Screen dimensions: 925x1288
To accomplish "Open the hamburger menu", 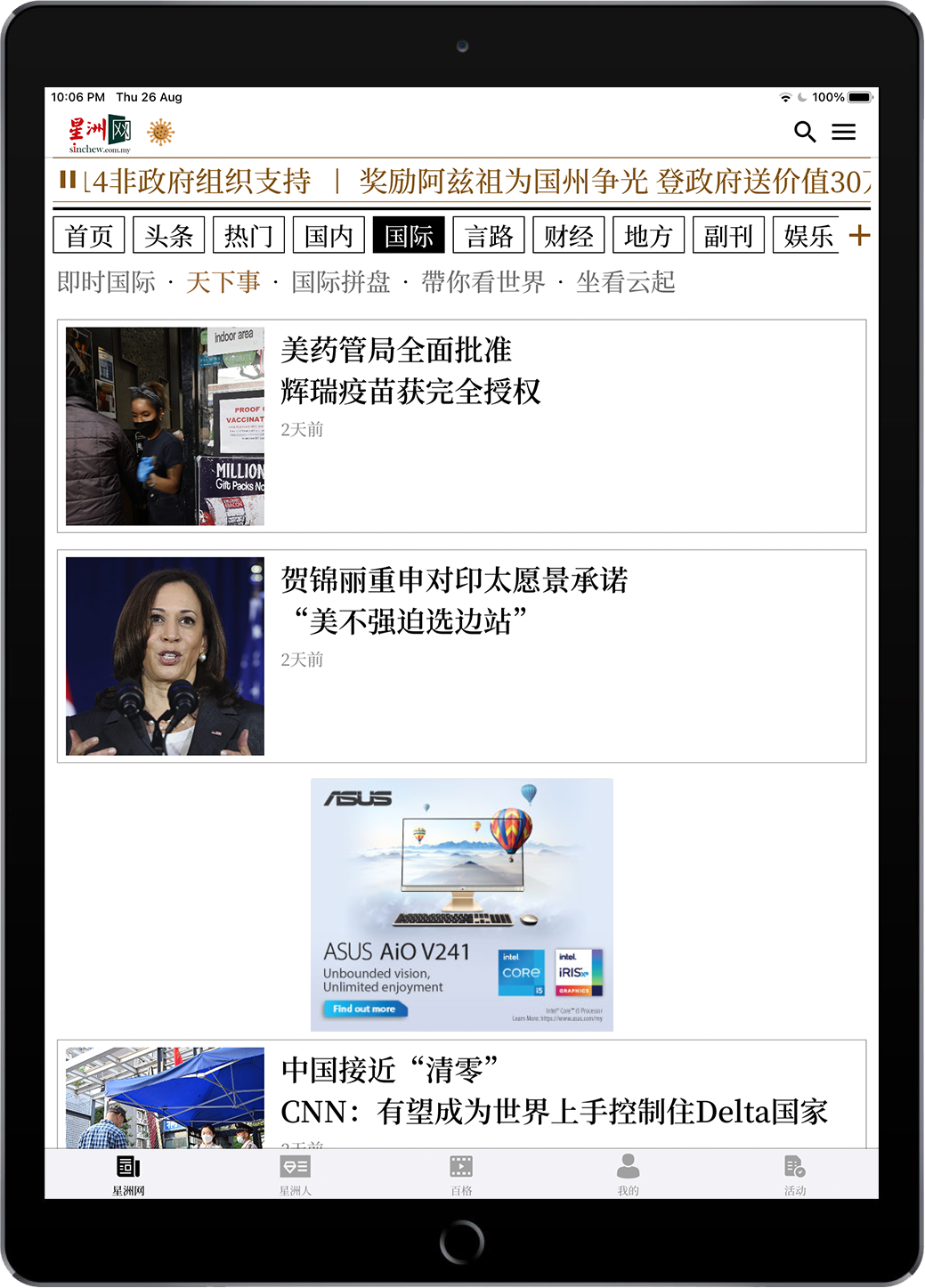I will tap(843, 133).
